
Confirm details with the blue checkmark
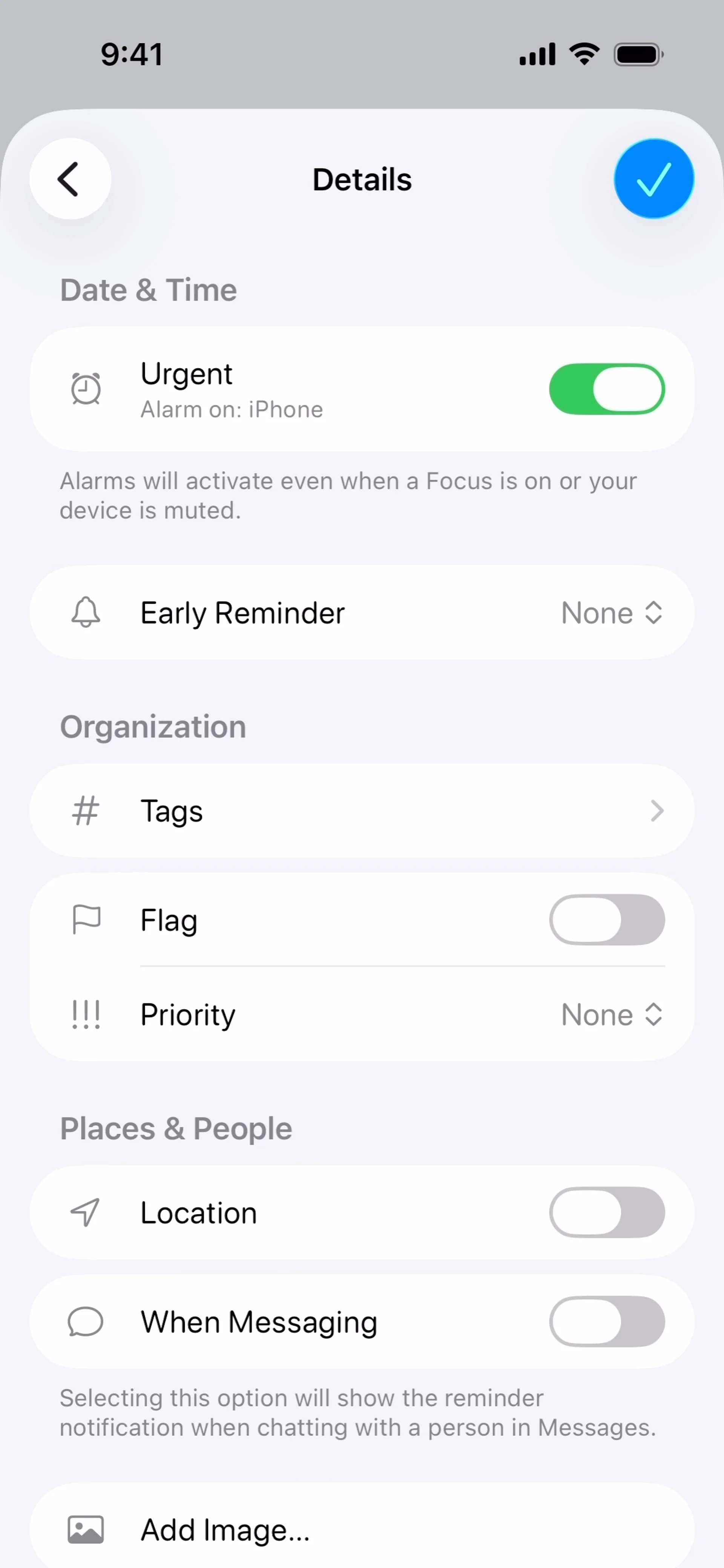click(x=653, y=179)
